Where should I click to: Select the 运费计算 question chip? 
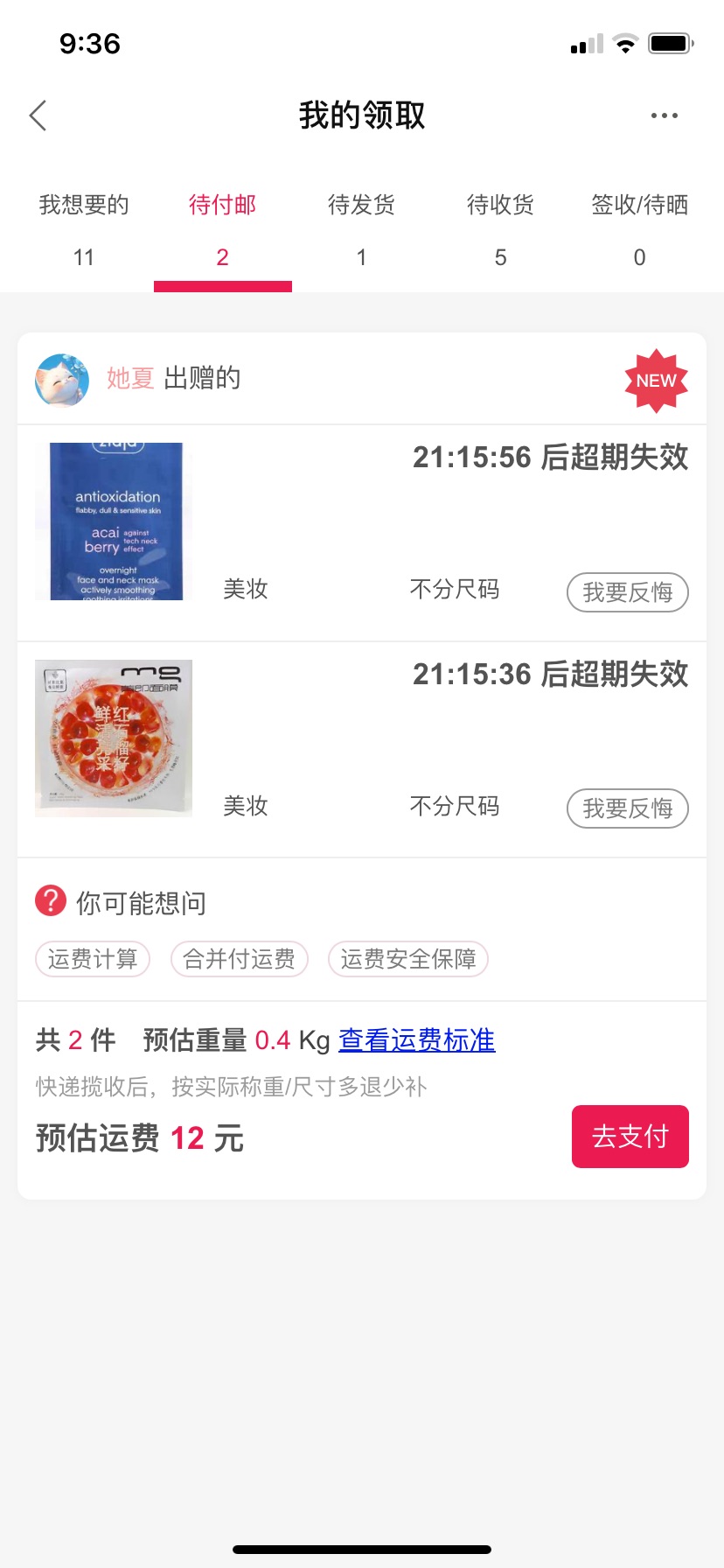click(x=93, y=959)
